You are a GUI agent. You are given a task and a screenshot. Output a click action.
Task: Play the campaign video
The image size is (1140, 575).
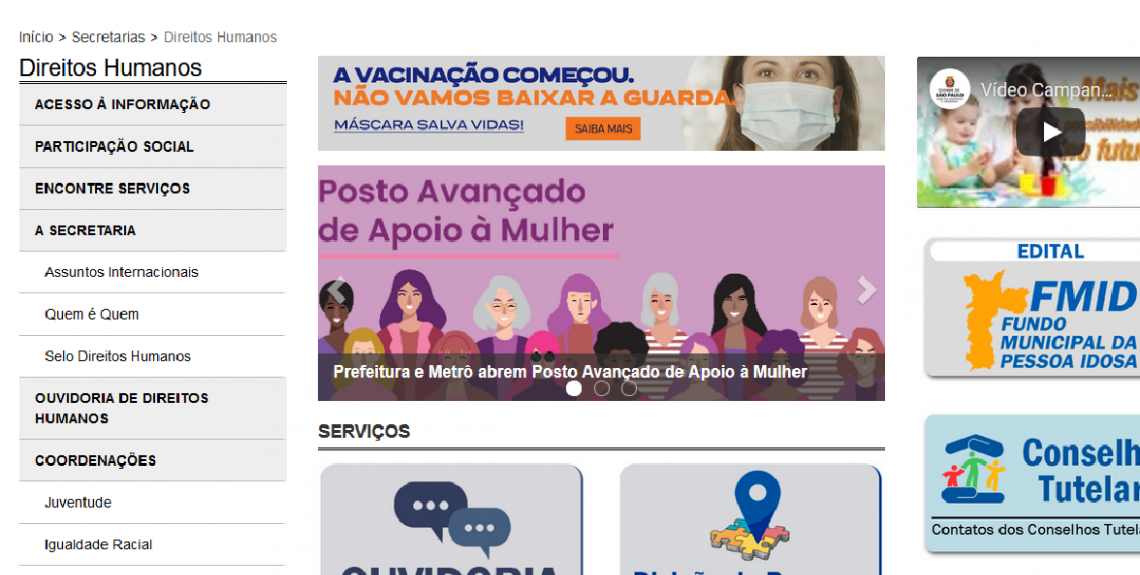click(1050, 132)
